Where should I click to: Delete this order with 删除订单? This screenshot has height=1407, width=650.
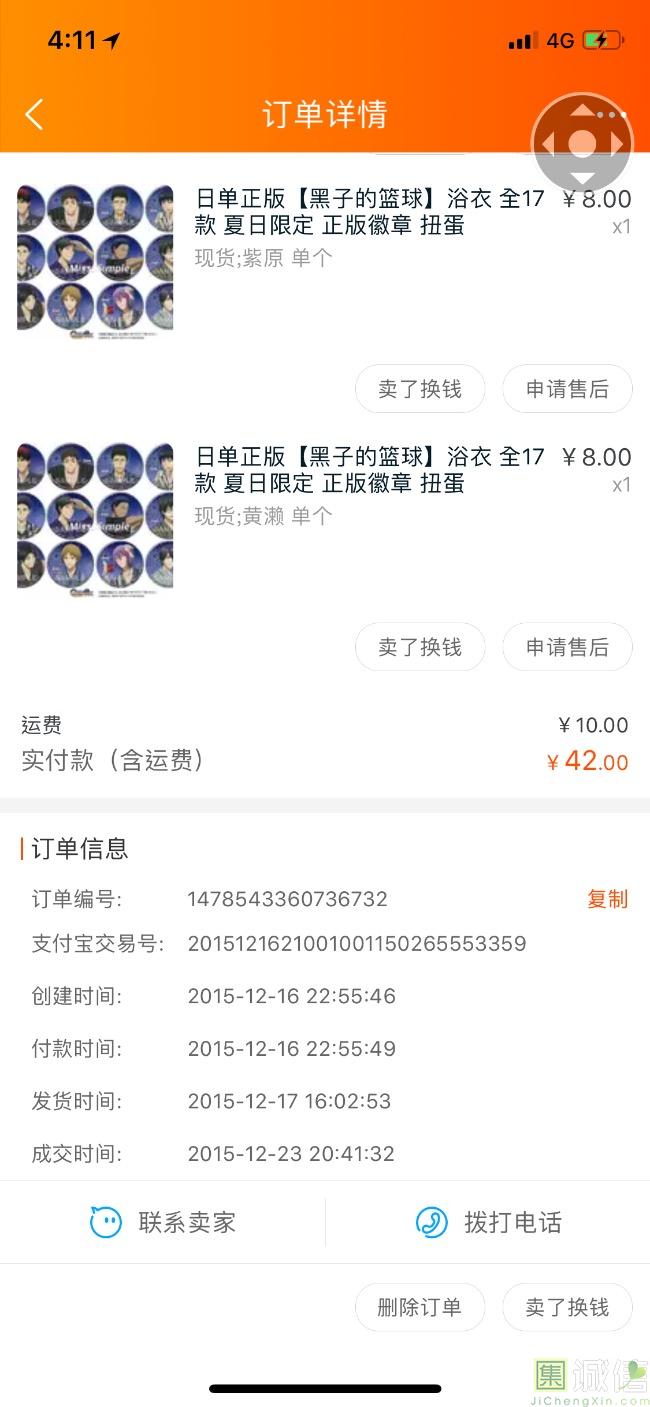pos(420,1307)
